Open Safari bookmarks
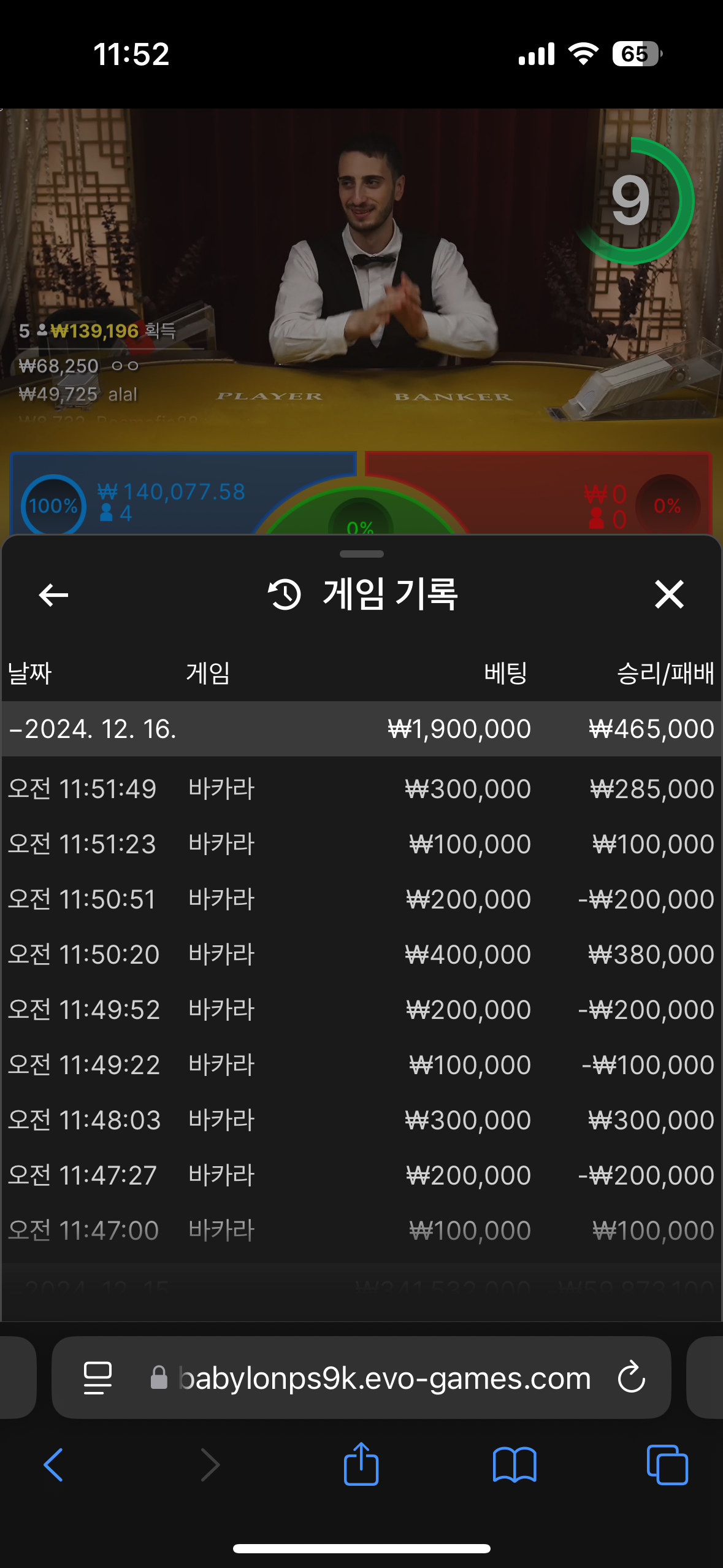Image resolution: width=723 pixels, height=1568 pixels. click(515, 1465)
